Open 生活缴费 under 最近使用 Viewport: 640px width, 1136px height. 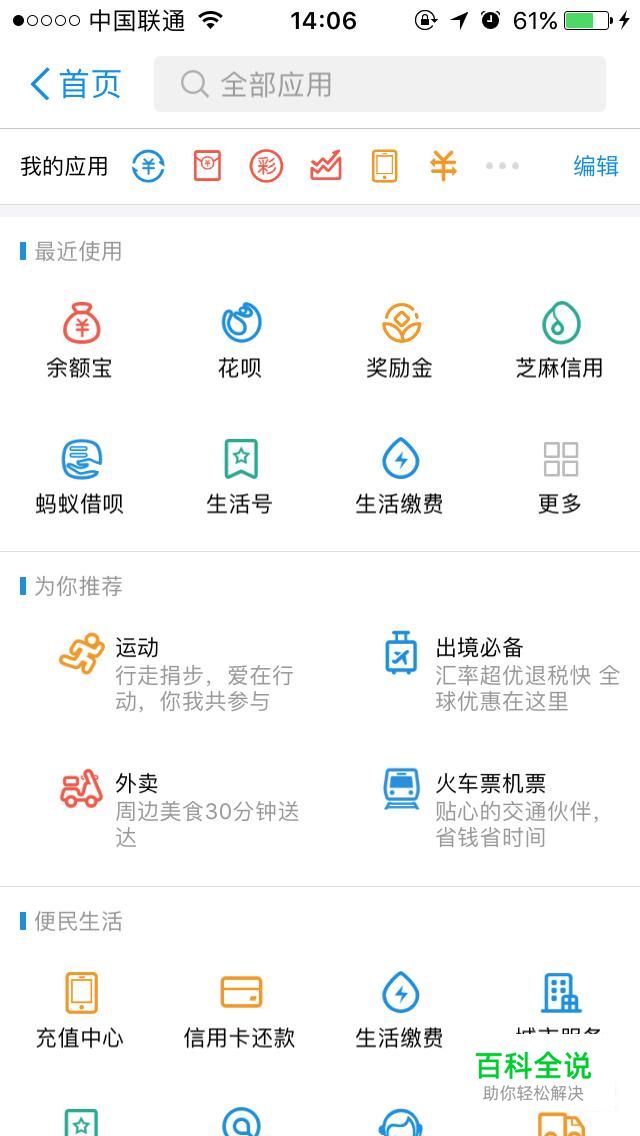400,477
